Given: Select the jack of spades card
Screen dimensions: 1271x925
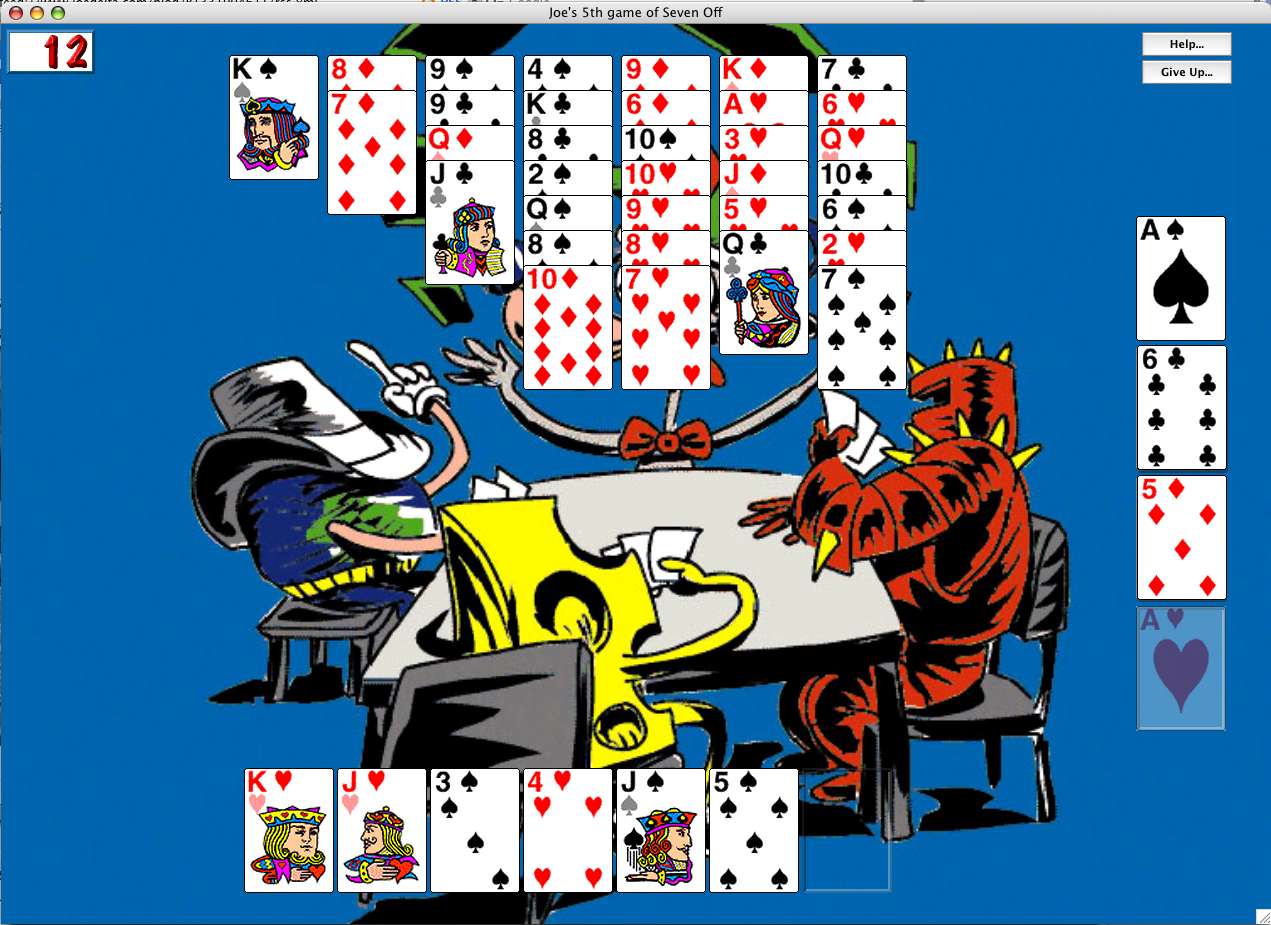Looking at the screenshot, I should [x=660, y=830].
